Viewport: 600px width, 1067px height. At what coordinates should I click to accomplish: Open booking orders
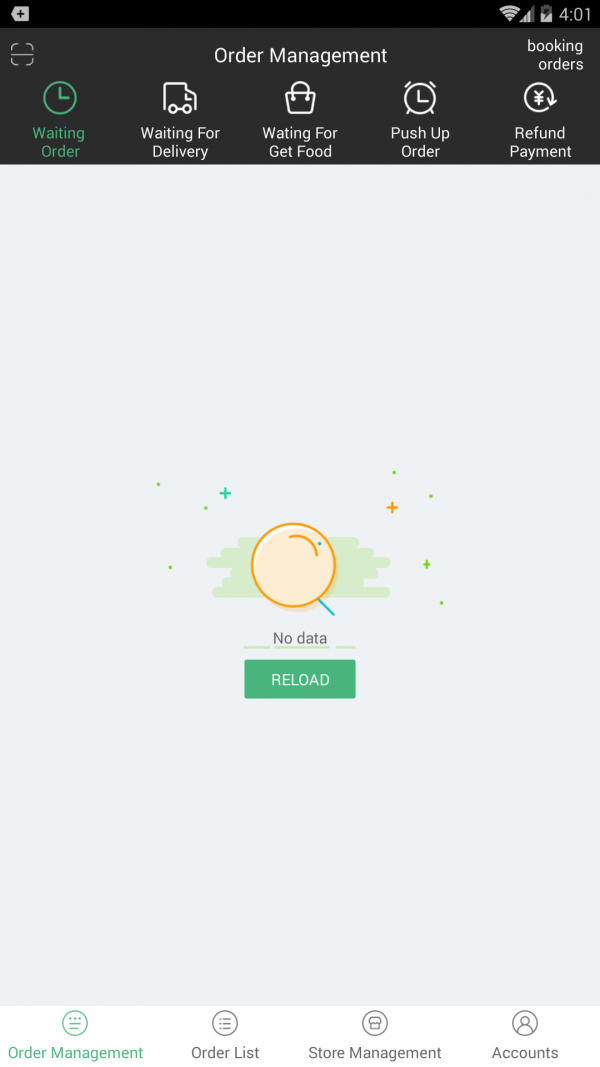(554, 55)
